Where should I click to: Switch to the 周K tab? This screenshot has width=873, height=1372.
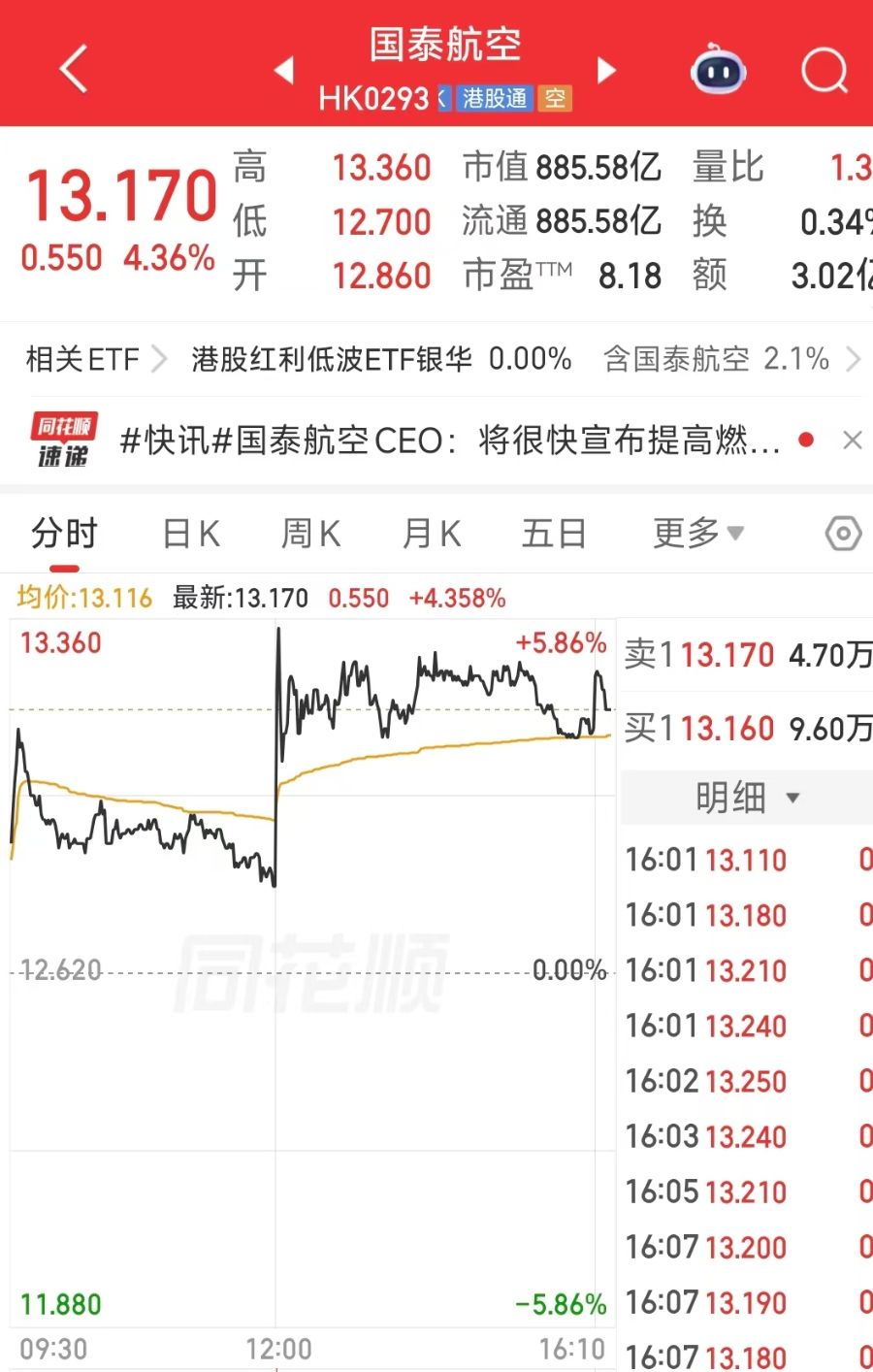310,534
